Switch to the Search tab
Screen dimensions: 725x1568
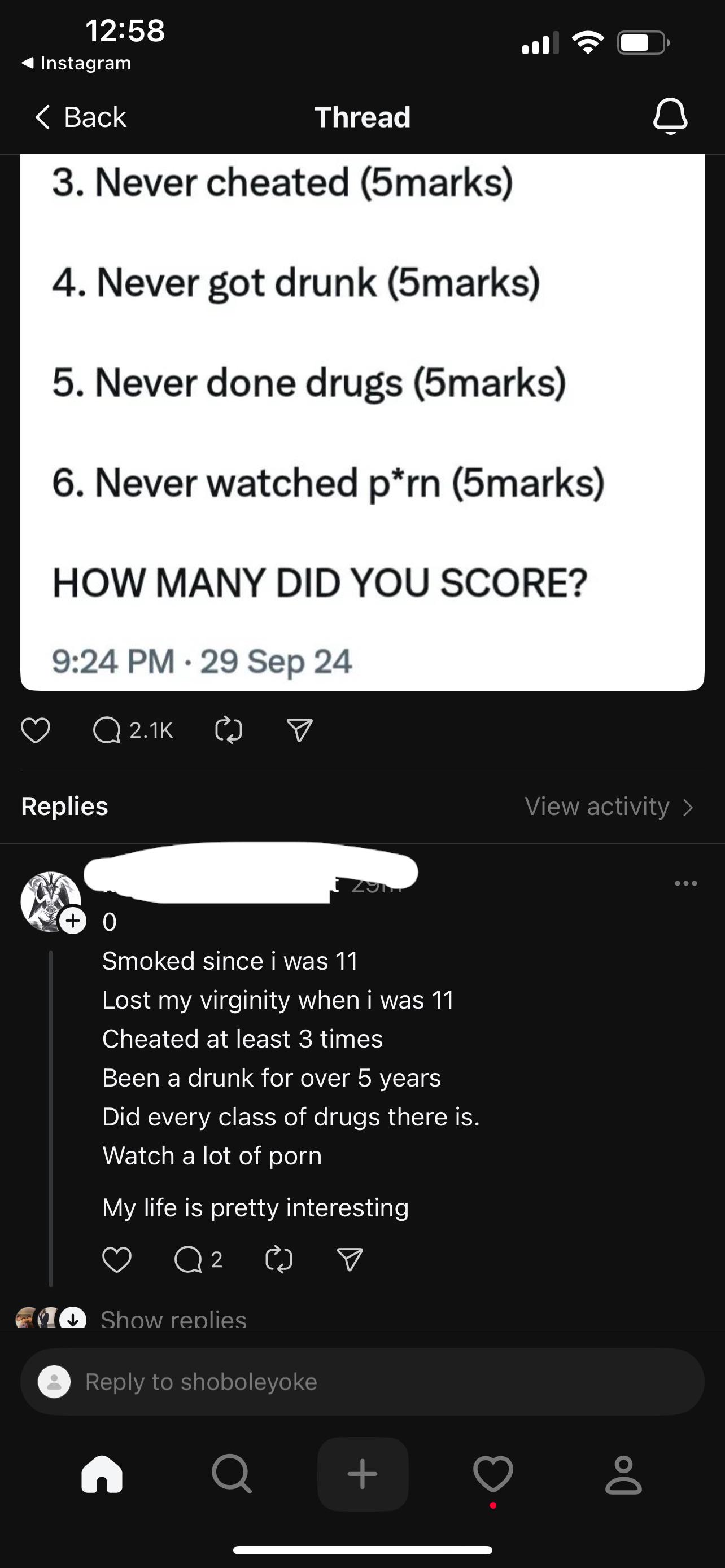tap(232, 1474)
